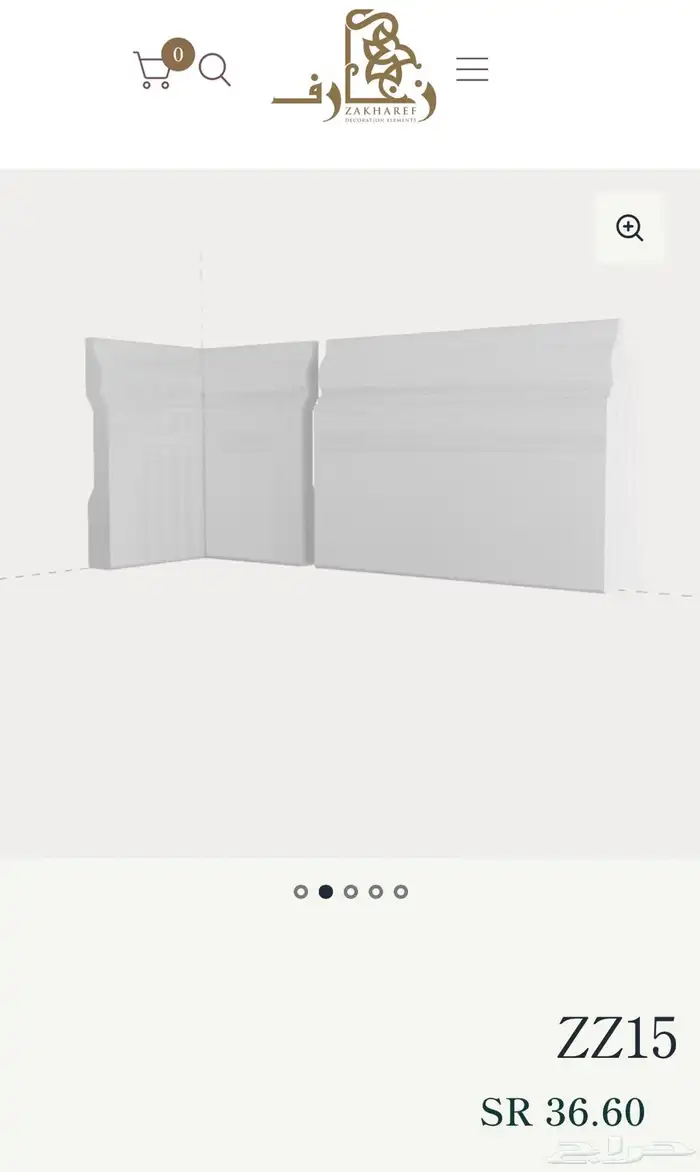Open the hamburger menu
Image resolution: width=700 pixels, height=1172 pixels.
(x=472, y=69)
